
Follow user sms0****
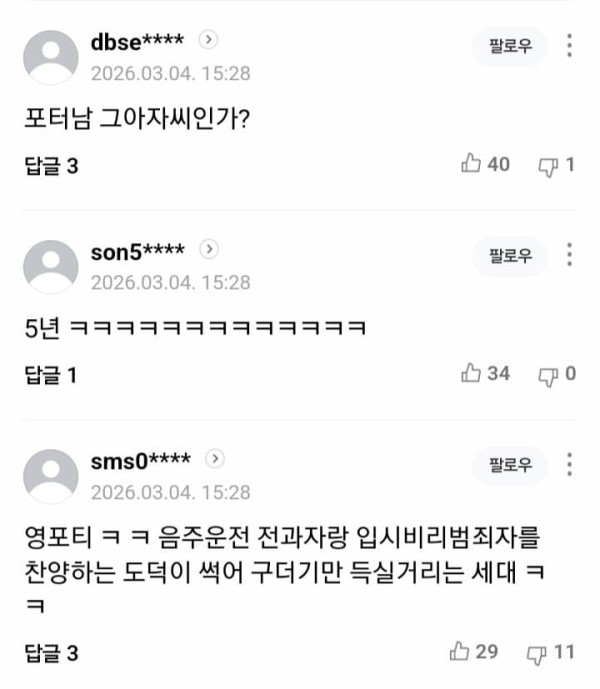510,464
